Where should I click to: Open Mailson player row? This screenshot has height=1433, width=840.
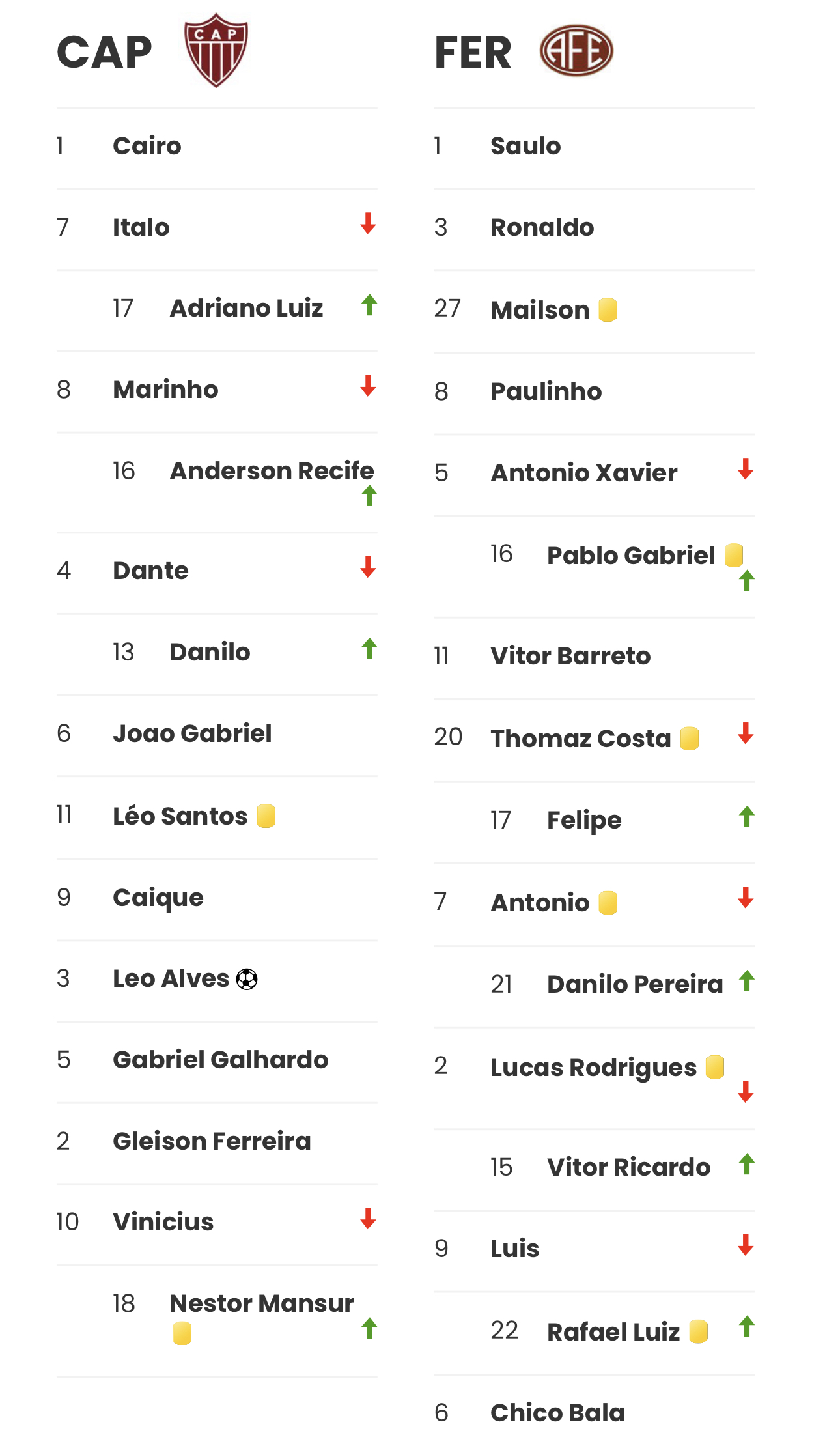pyautogui.click(x=595, y=310)
